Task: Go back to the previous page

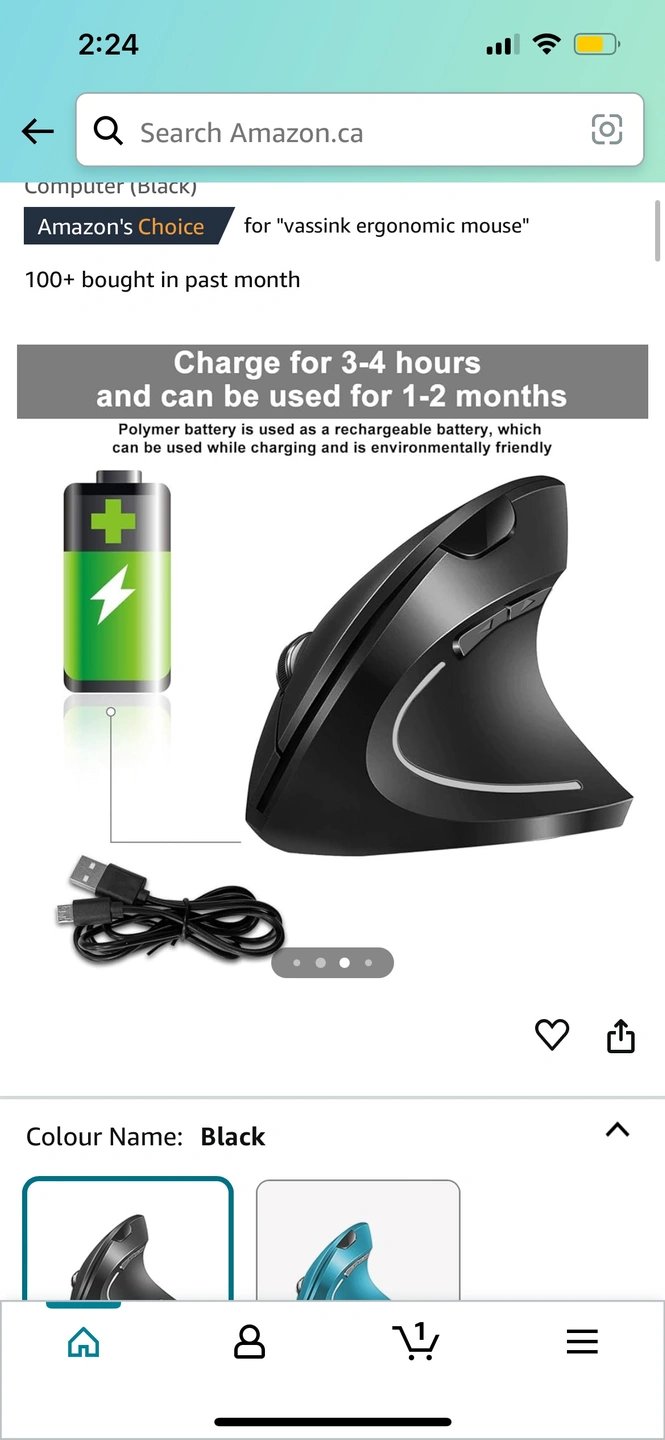Action: [x=38, y=131]
